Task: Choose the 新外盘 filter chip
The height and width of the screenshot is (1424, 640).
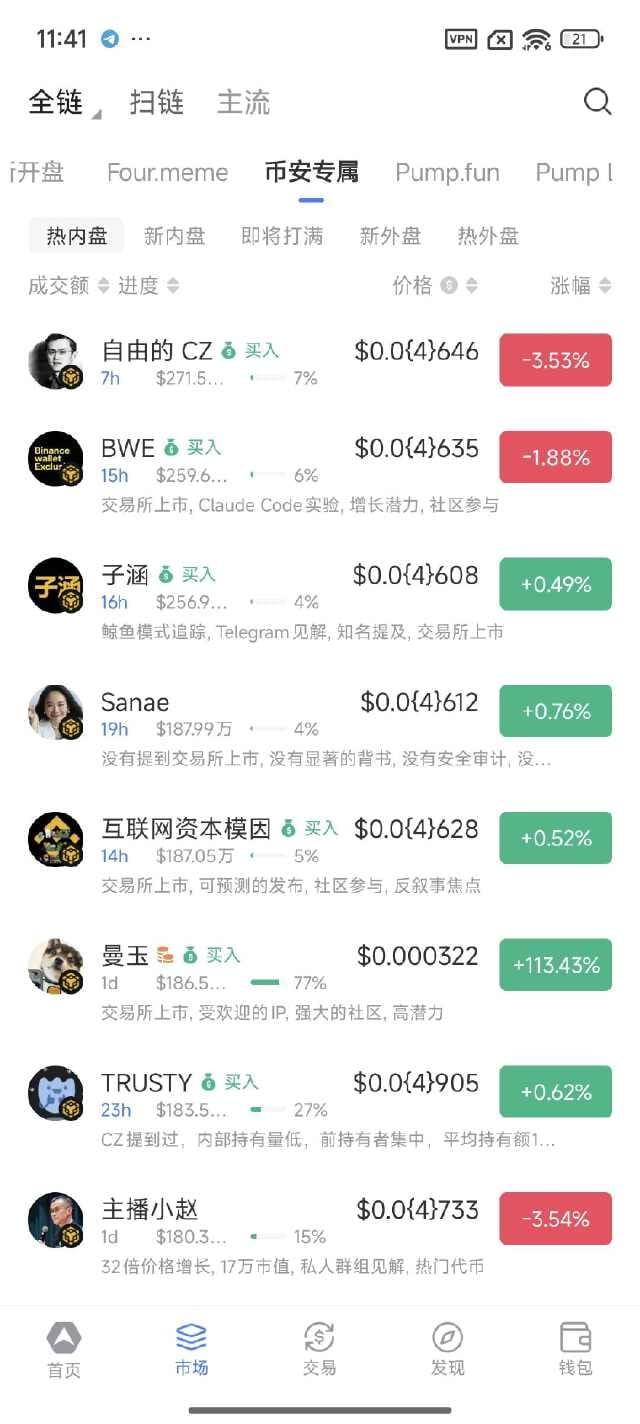Action: (390, 236)
